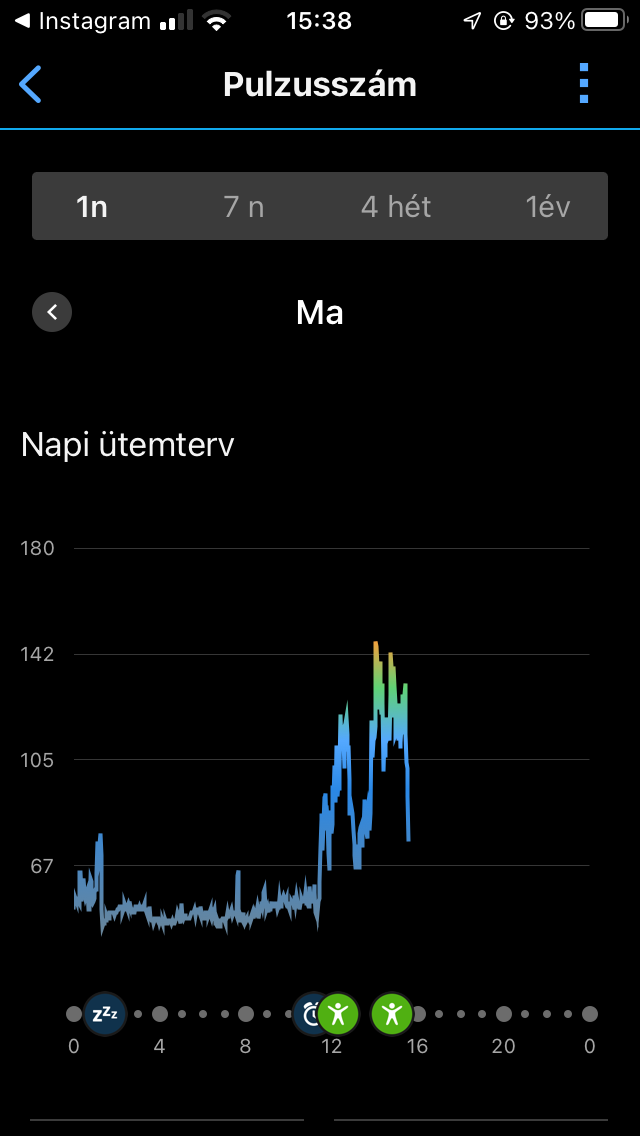This screenshot has height=1136, width=640.
Task: Go back from the Pulzusszám screen
Action: tap(31, 85)
